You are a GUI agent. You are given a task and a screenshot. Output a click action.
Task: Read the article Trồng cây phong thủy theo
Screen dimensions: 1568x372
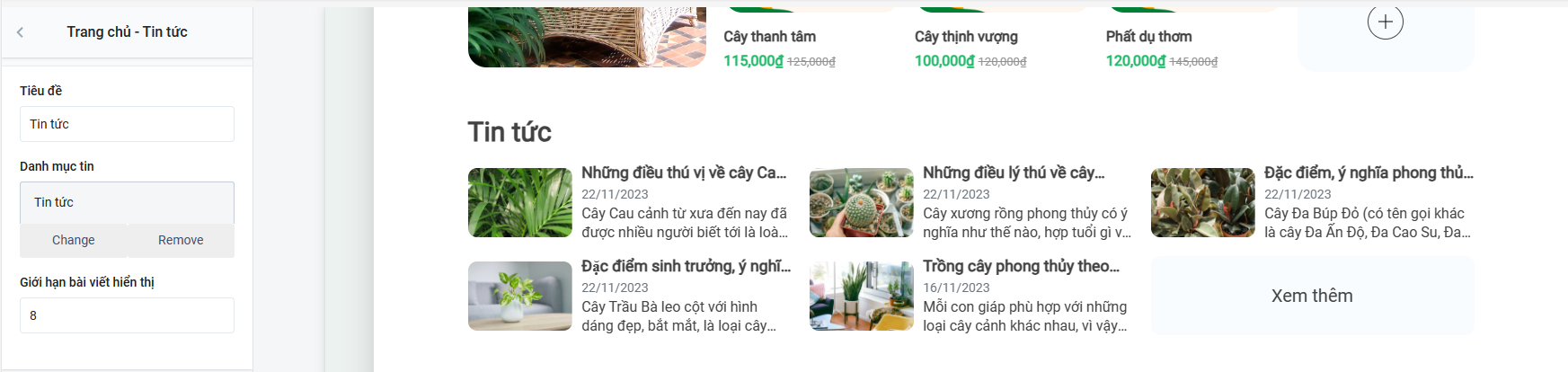(x=1021, y=266)
